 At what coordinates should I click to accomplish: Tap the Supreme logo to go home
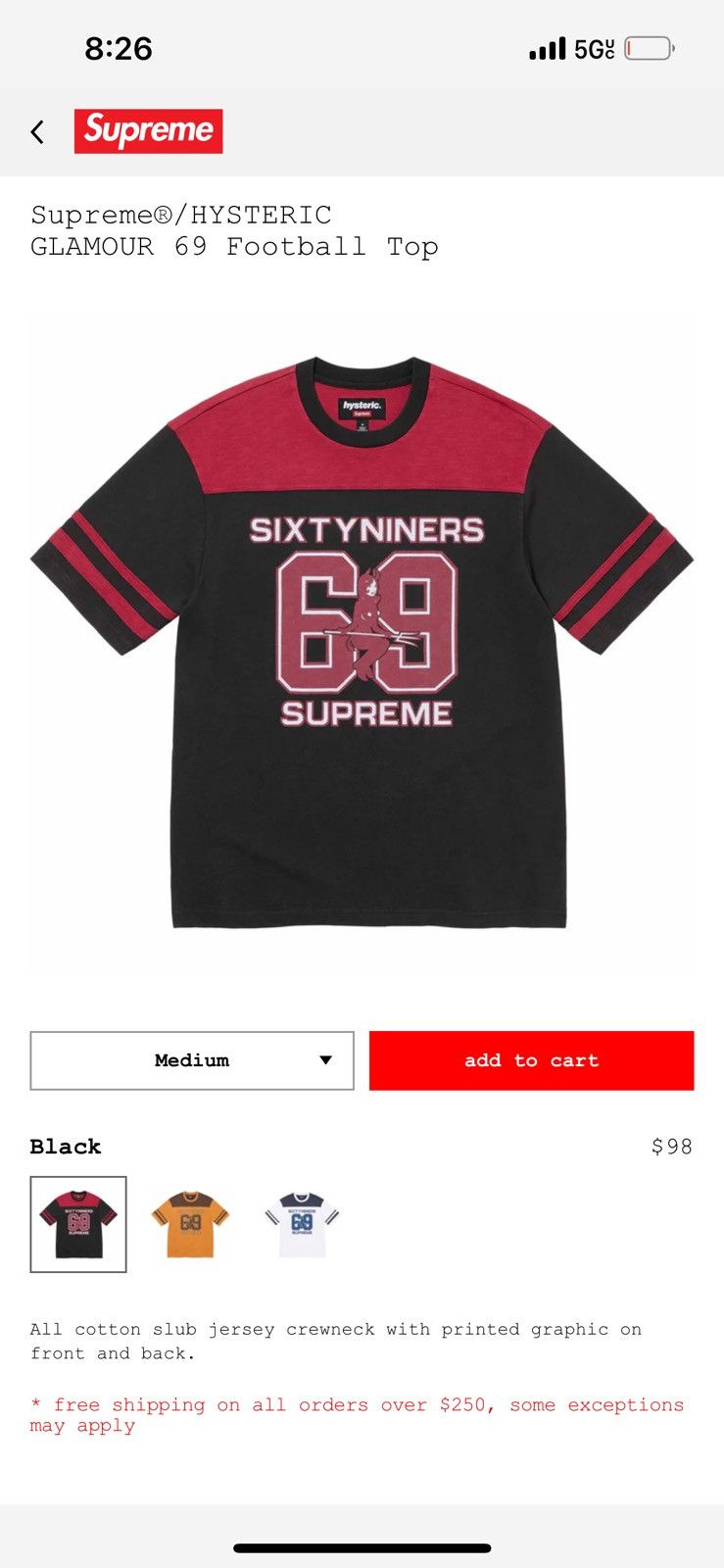pos(148,130)
